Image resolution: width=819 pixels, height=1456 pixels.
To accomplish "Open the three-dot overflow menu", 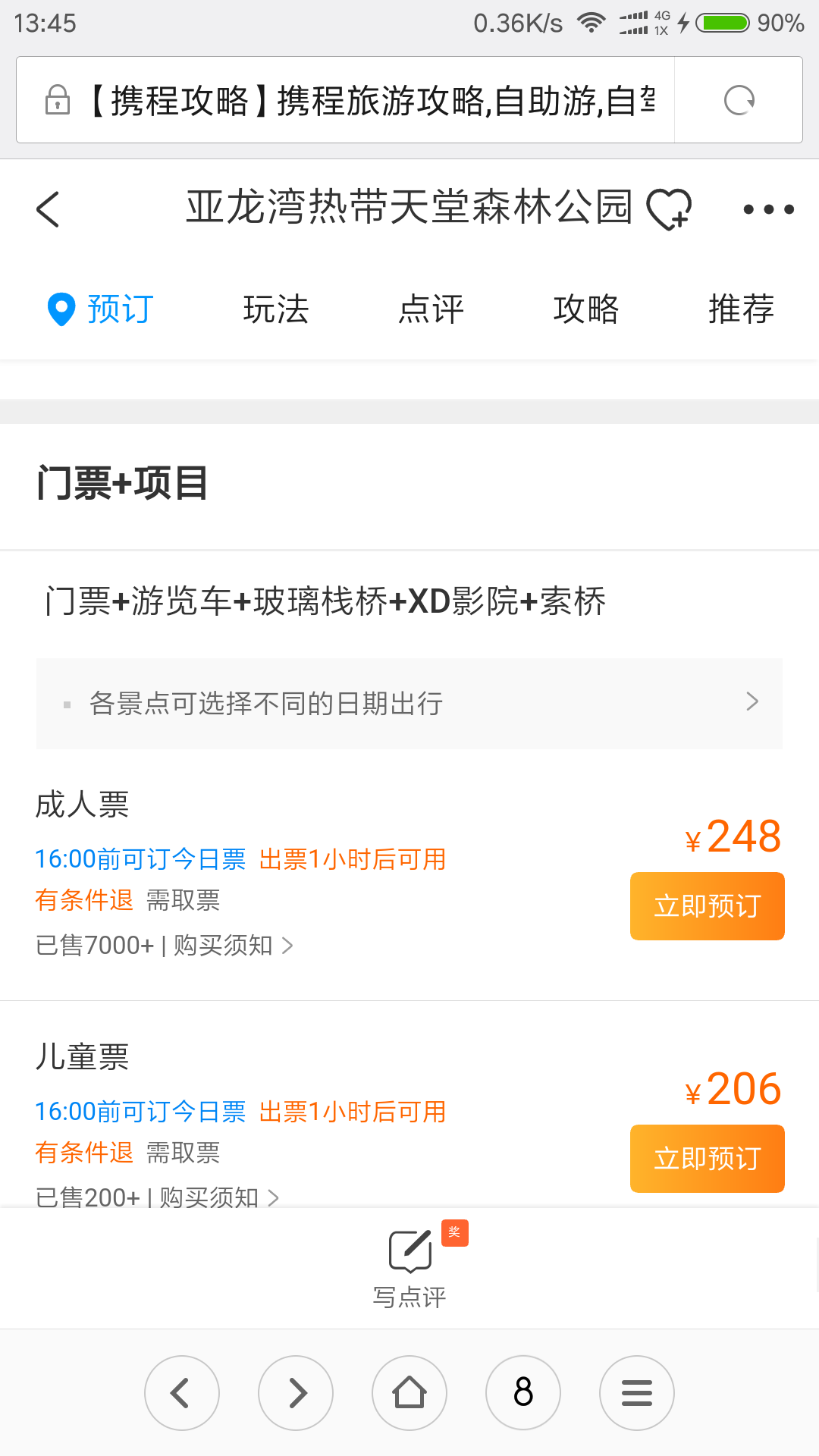I will coord(768,209).
